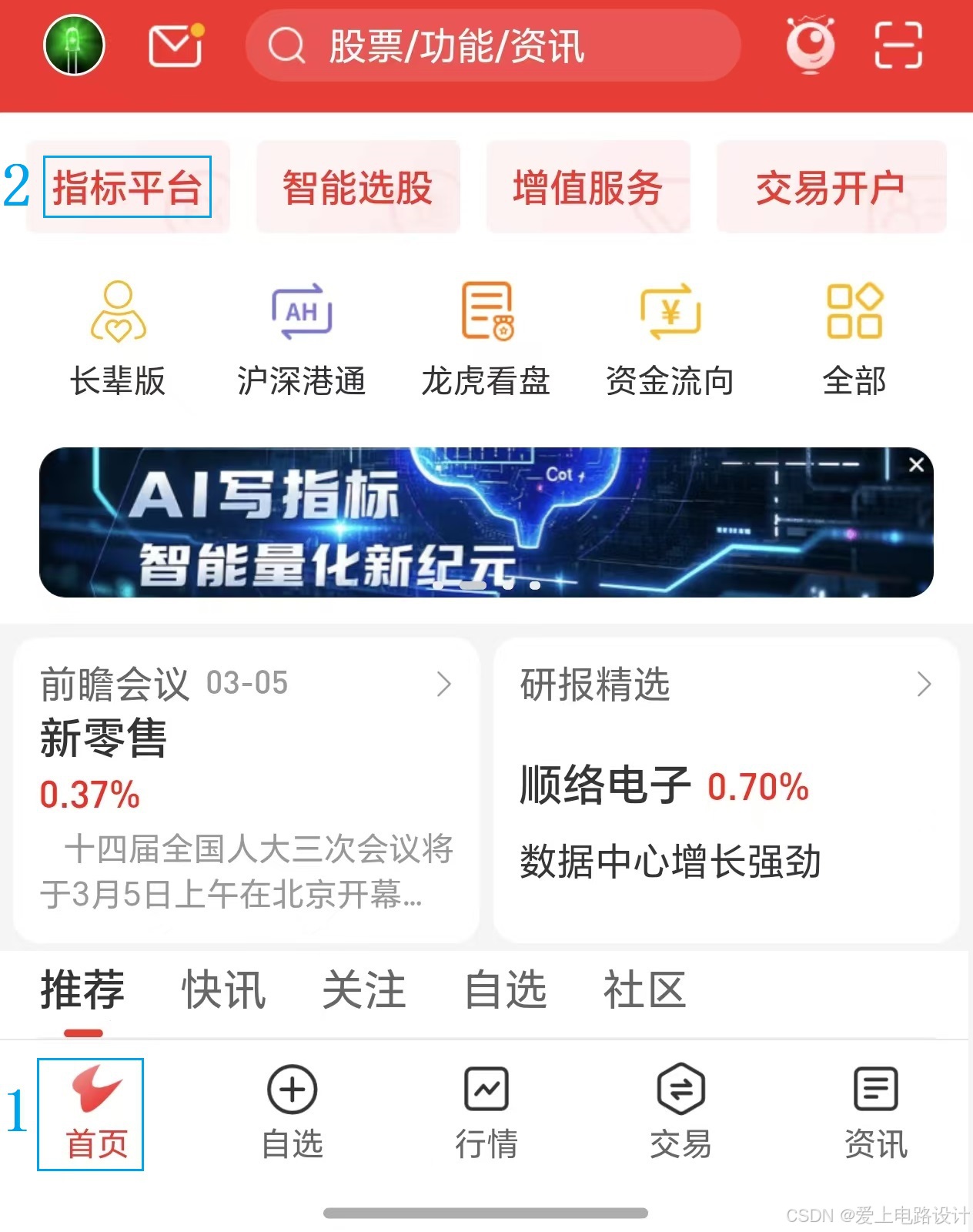Viewport: 973px width, 1232px height.
Task: Open 智能选股
Action: point(358,187)
